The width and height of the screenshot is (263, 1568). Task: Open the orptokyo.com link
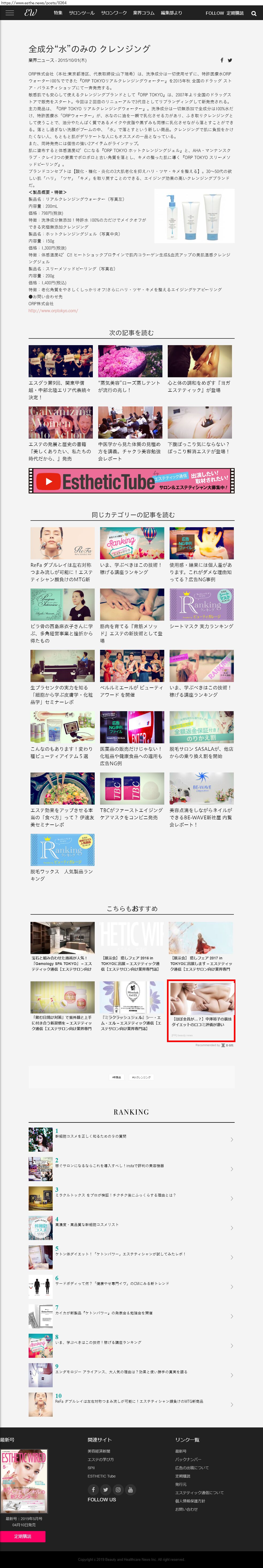coord(53,310)
